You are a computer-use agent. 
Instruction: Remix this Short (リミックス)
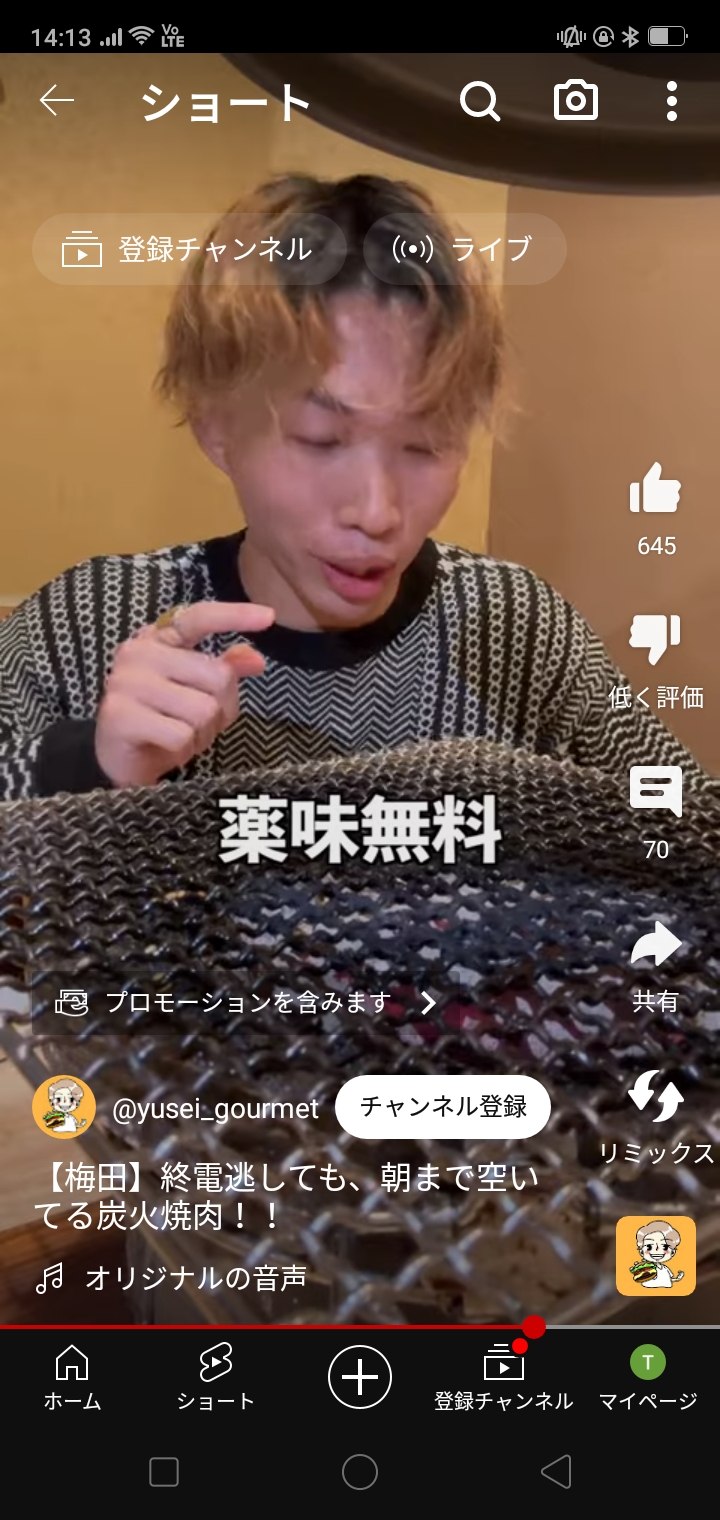pyautogui.click(x=656, y=1097)
